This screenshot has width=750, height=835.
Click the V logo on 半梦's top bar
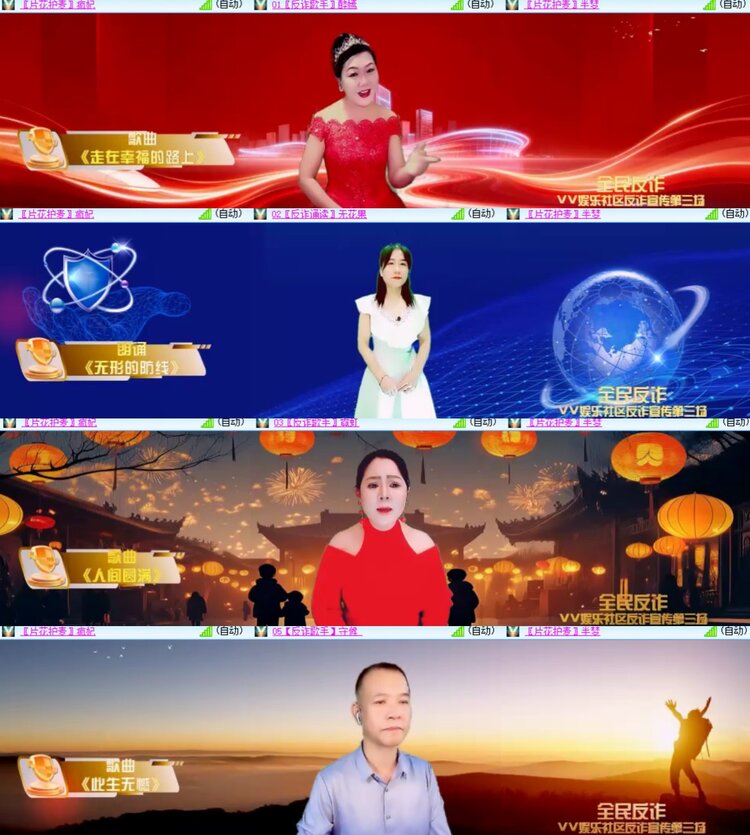[x=510, y=7]
